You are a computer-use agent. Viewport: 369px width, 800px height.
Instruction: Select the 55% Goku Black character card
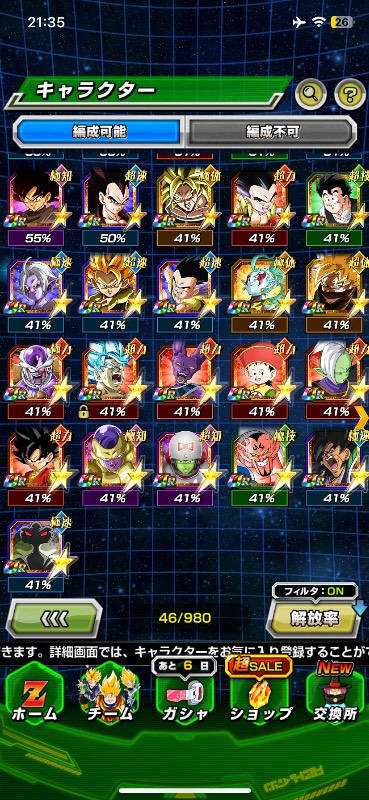[37, 206]
